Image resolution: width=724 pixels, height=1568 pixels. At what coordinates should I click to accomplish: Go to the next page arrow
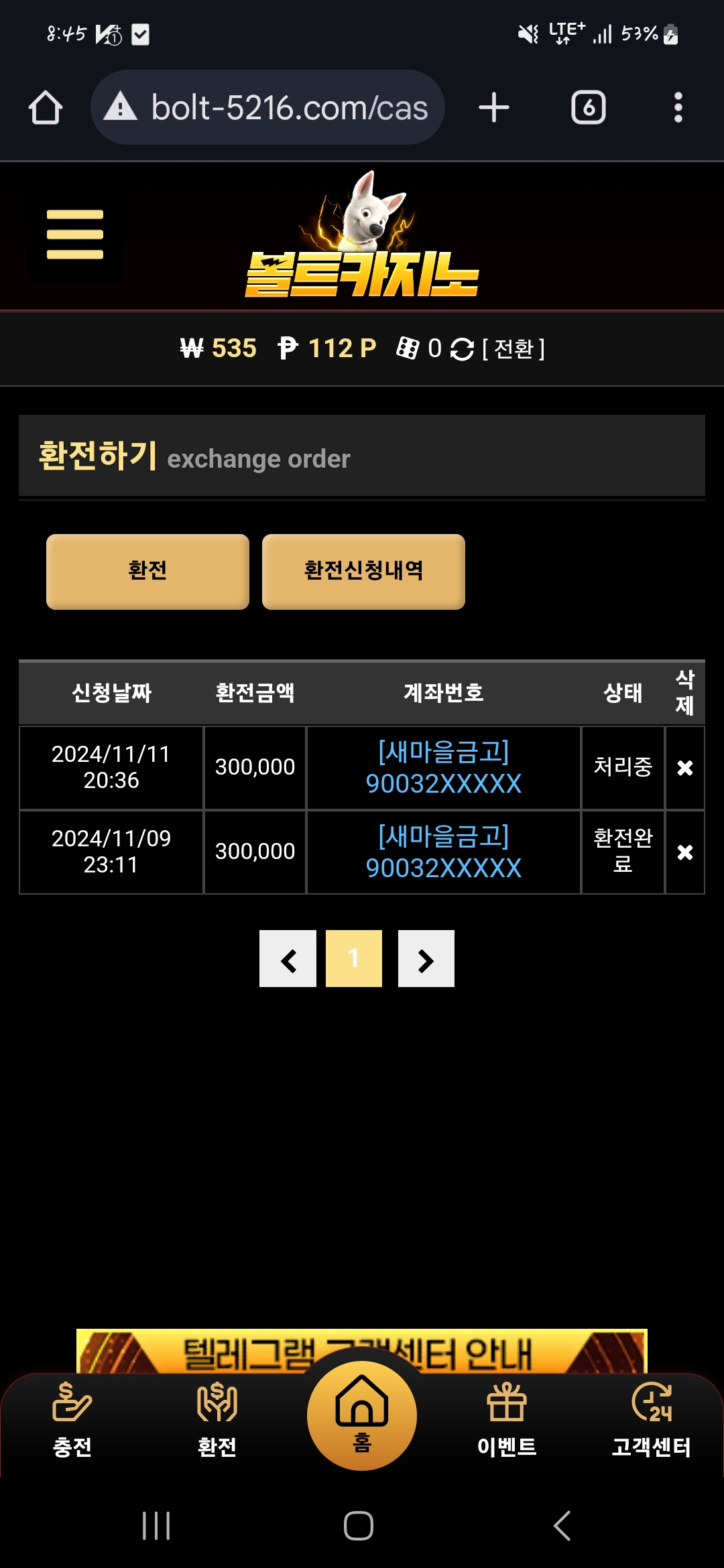coord(426,959)
